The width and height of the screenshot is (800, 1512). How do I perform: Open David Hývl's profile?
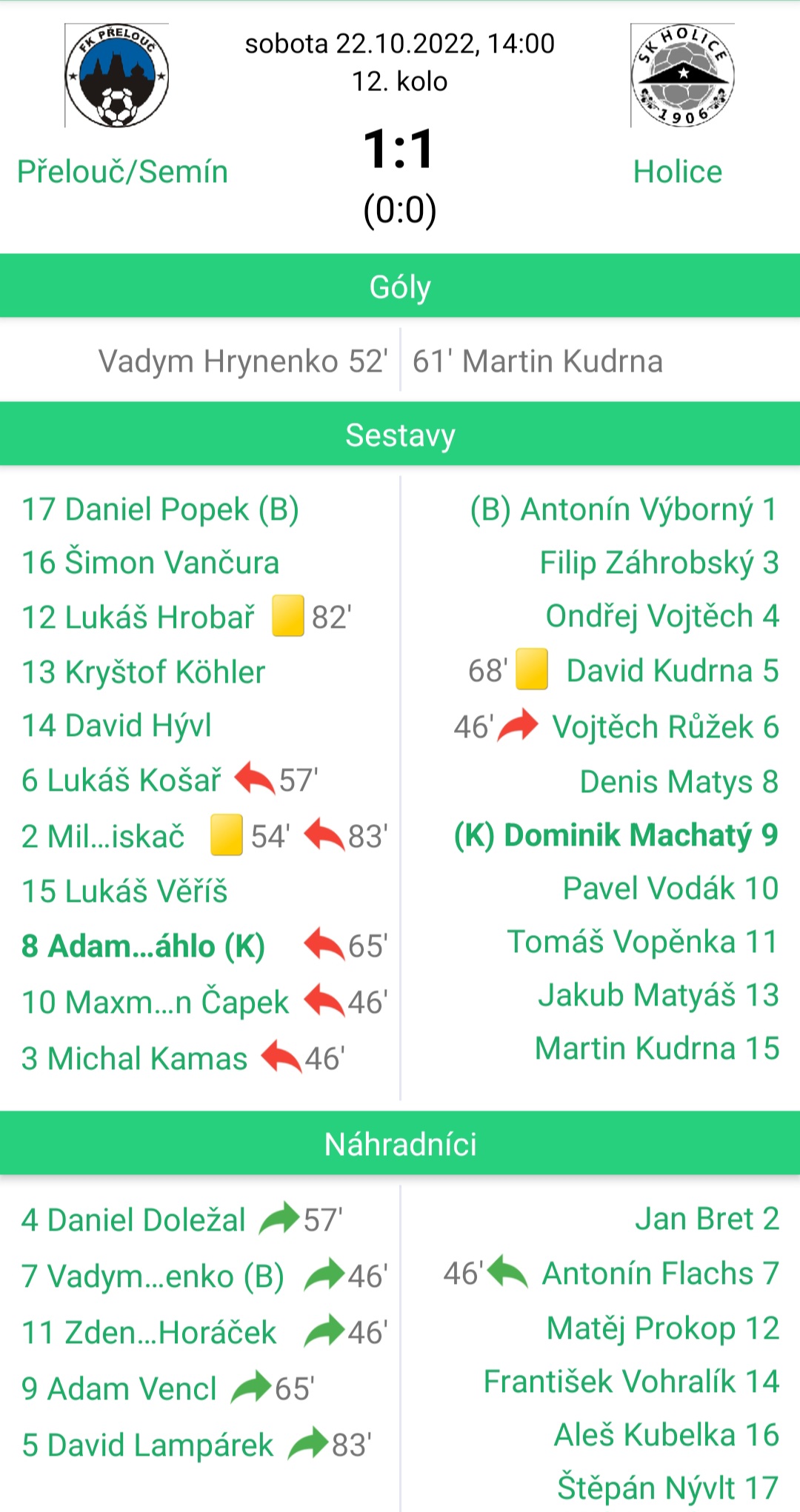pos(116,726)
